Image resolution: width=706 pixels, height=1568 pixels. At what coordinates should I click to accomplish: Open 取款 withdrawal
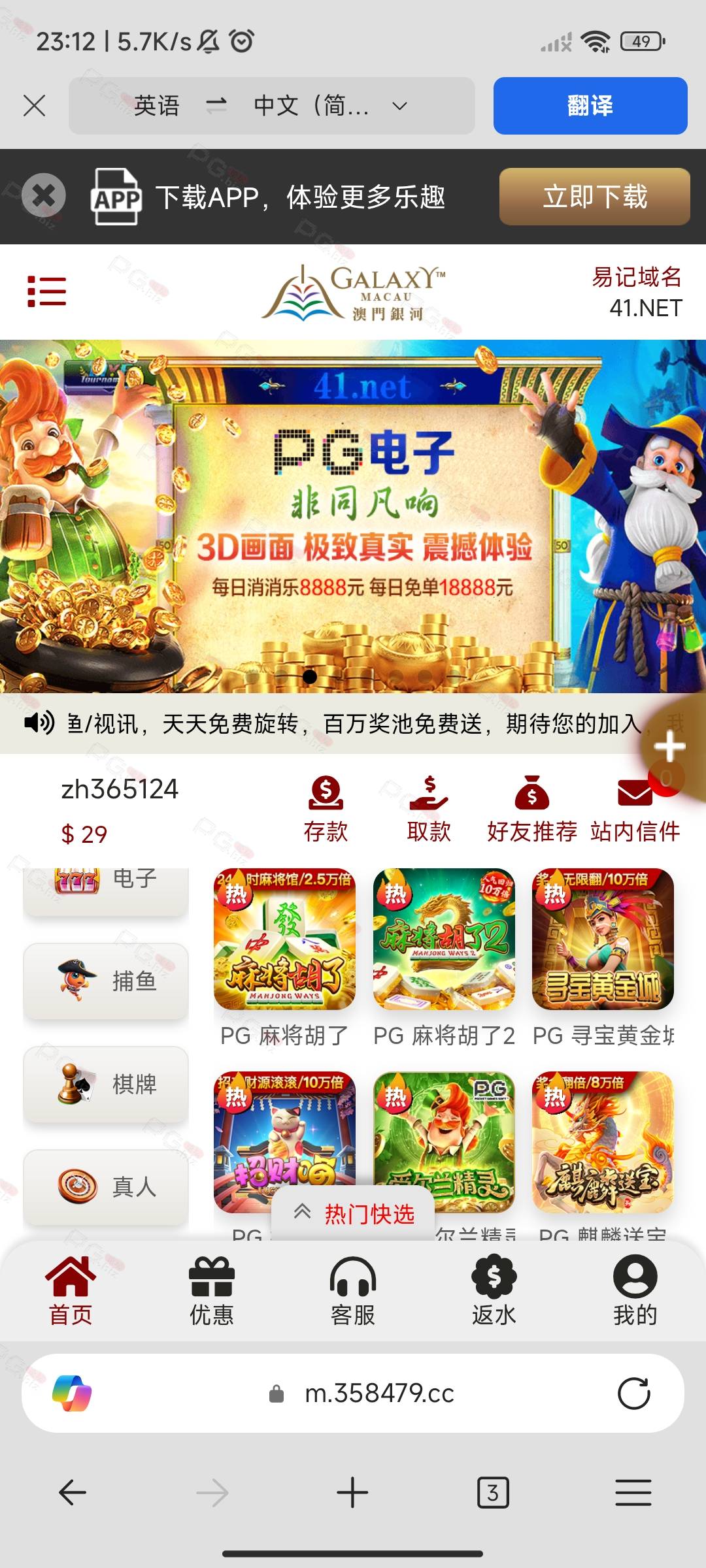(429, 808)
